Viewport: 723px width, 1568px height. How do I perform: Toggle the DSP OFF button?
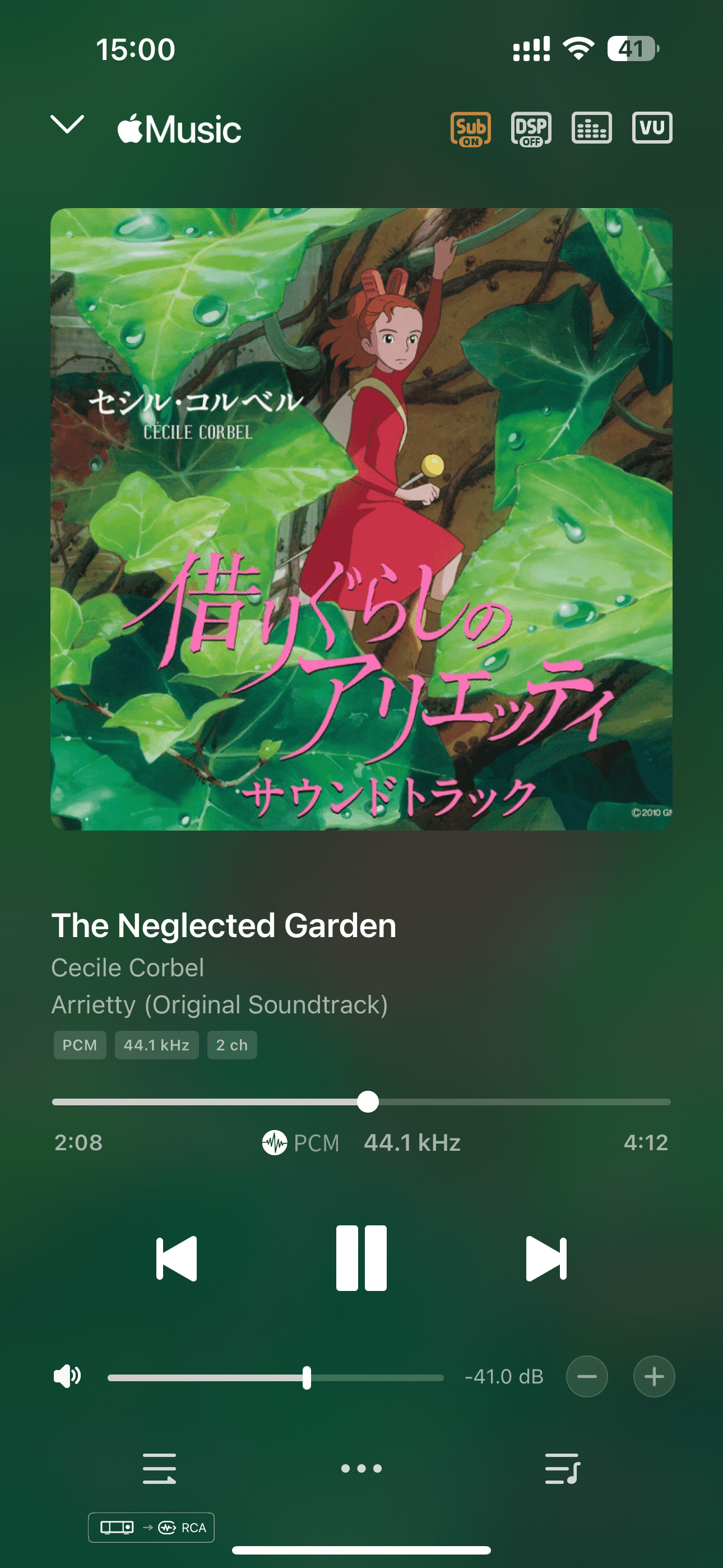[x=531, y=128]
